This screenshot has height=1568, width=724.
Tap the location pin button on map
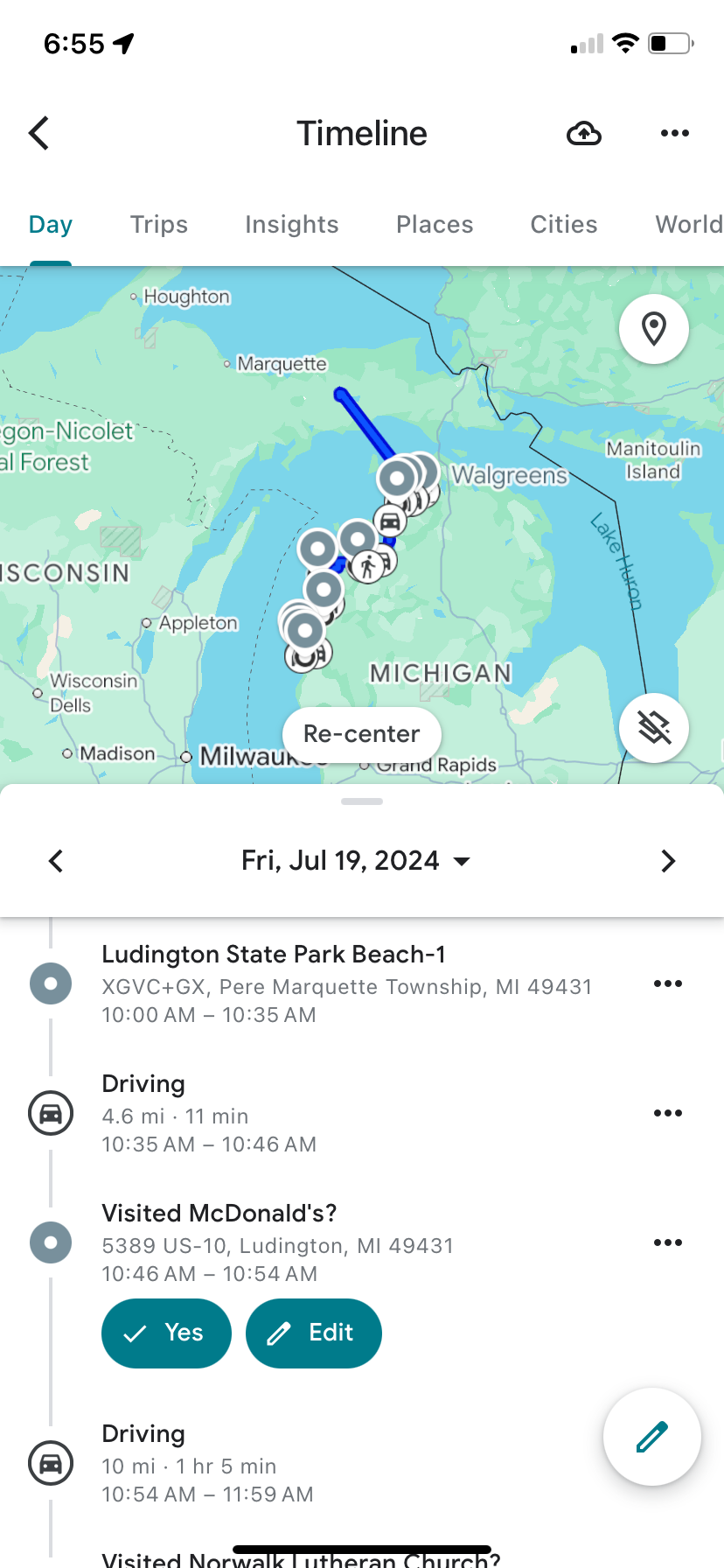[x=654, y=329]
